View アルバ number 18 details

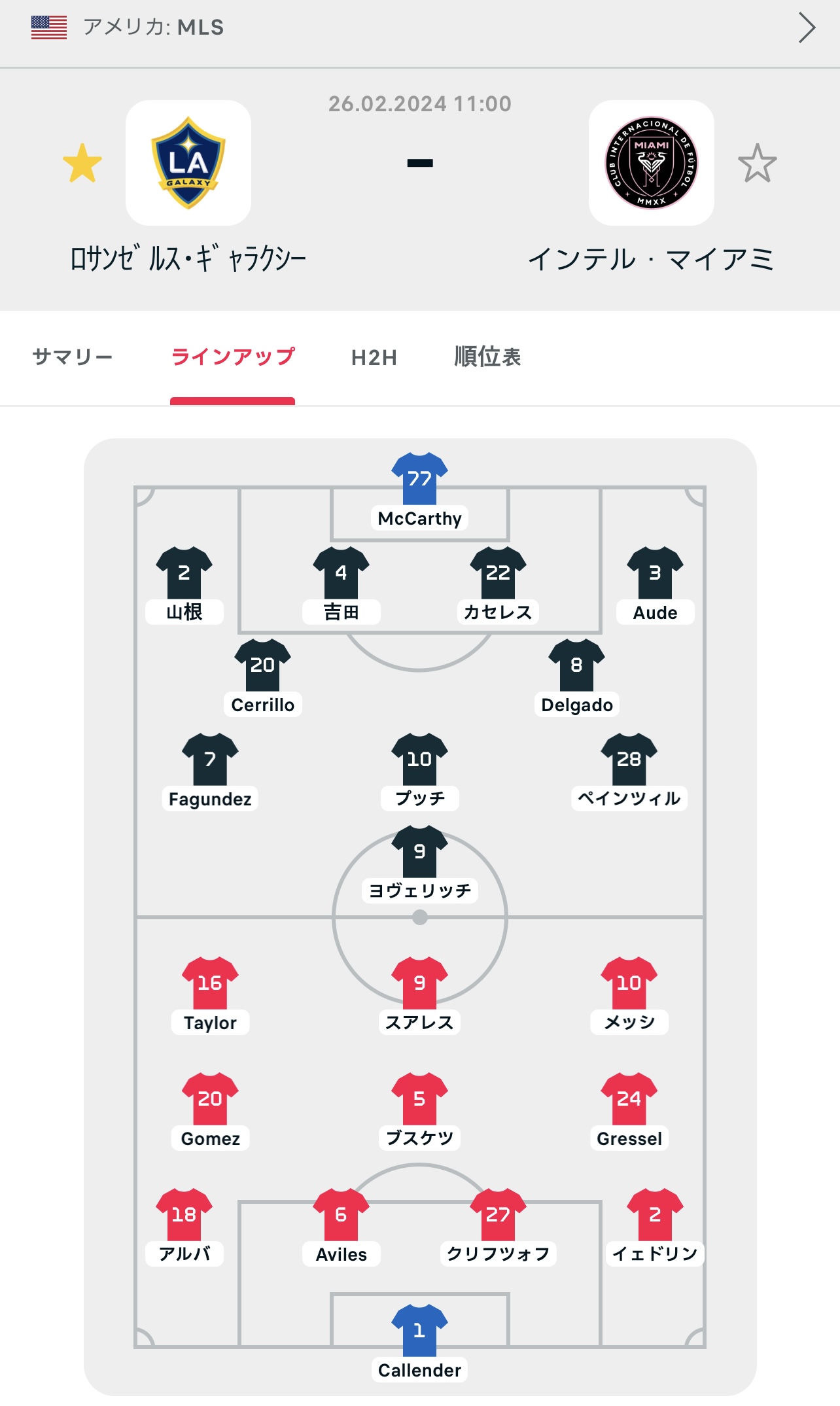click(184, 1227)
